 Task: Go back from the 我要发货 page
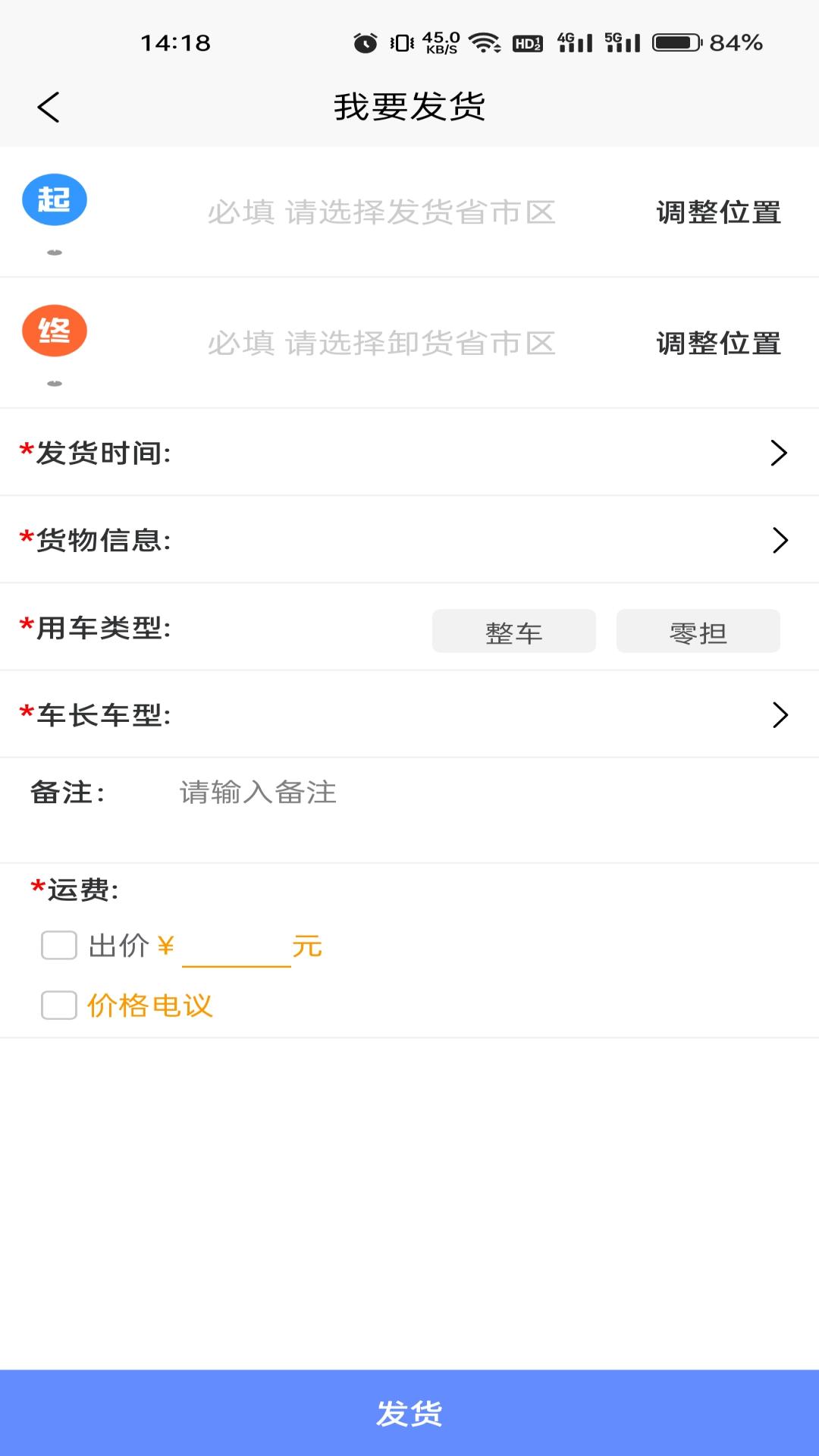click(x=49, y=107)
